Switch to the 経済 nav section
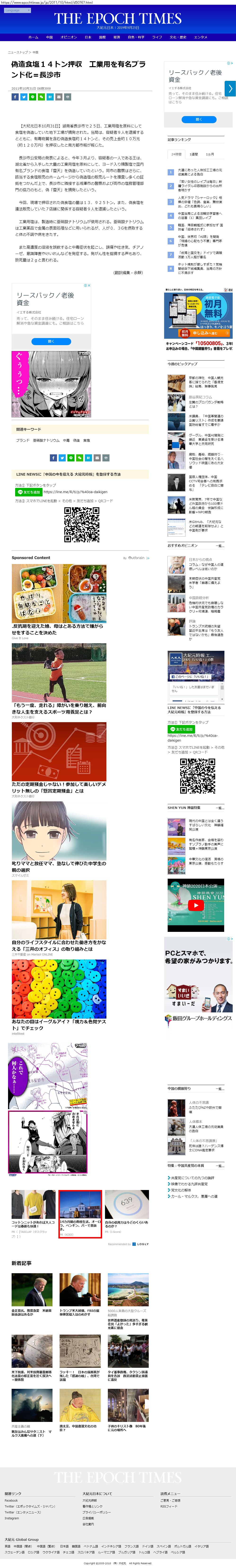This screenshot has width=236, height=1568. pyautogui.click(x=117, y=37)
